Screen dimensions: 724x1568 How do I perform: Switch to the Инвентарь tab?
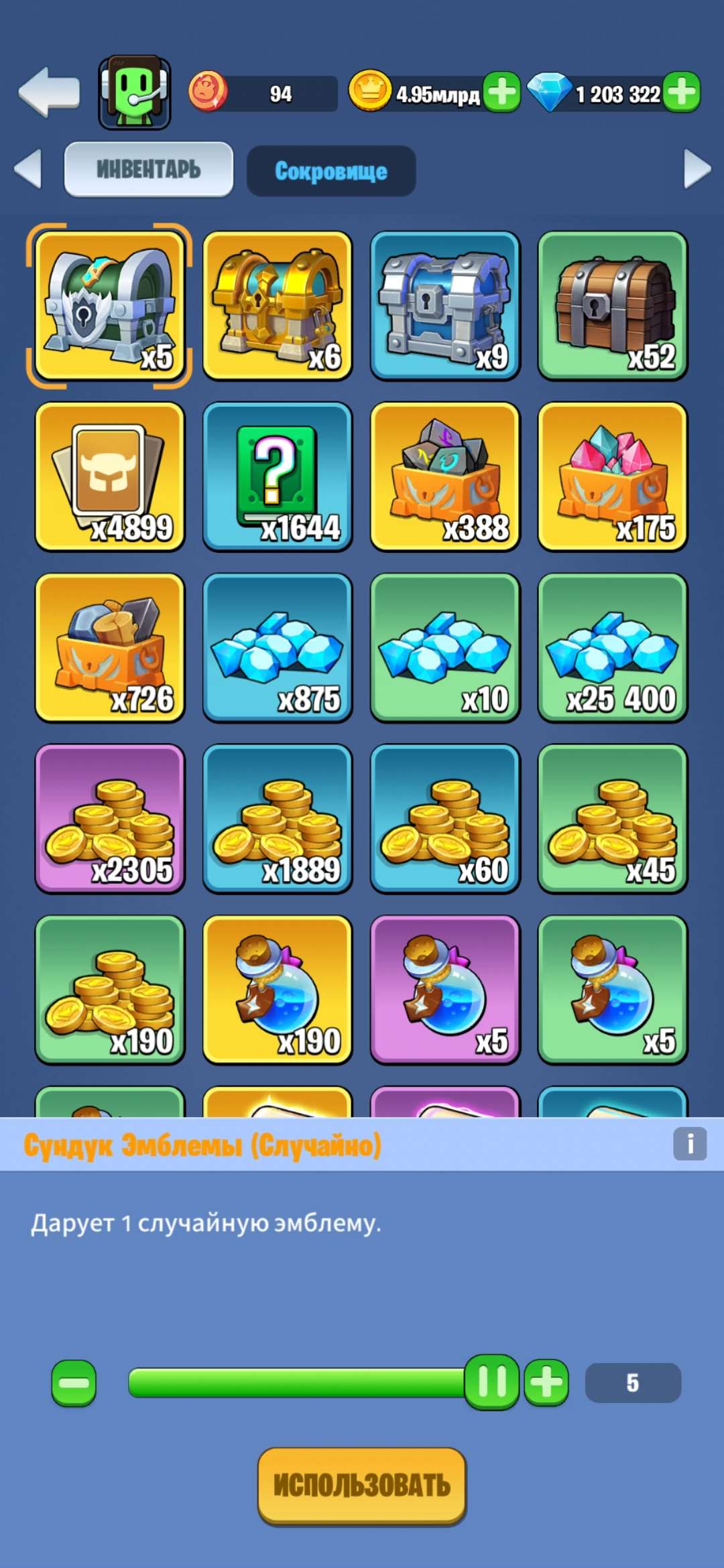(147, 170)
